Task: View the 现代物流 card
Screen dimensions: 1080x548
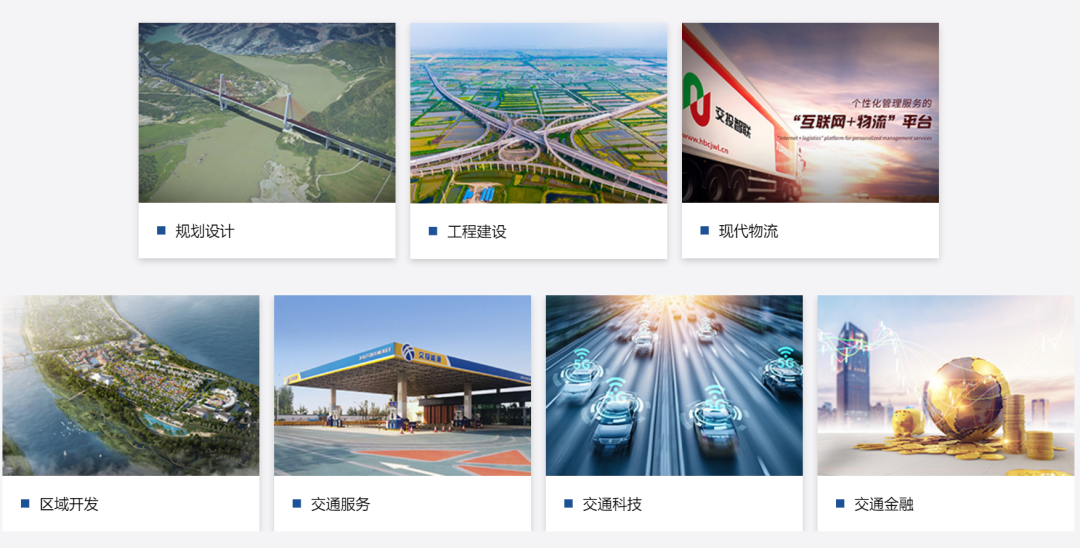Action: [810, 140]
